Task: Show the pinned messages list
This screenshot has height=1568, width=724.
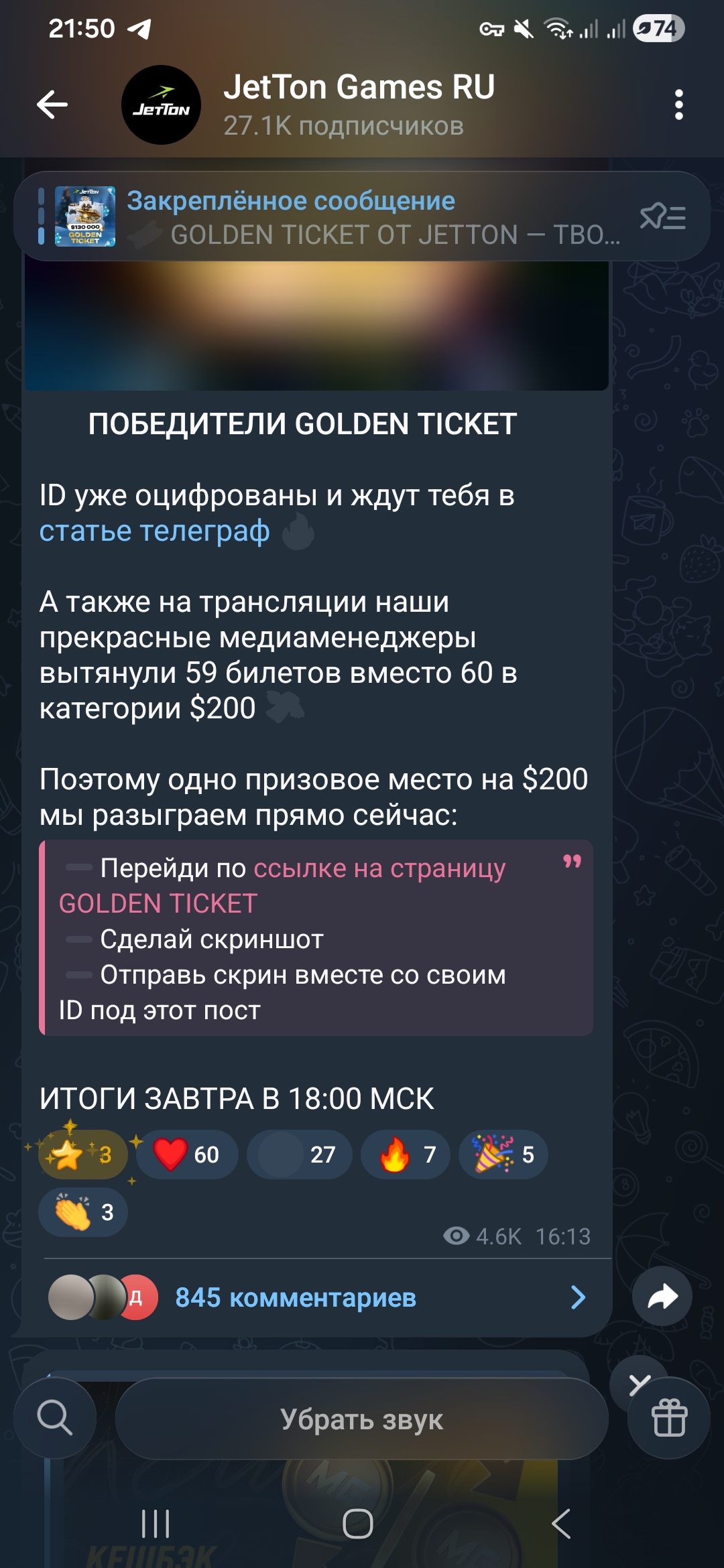Action: point(662,217)
